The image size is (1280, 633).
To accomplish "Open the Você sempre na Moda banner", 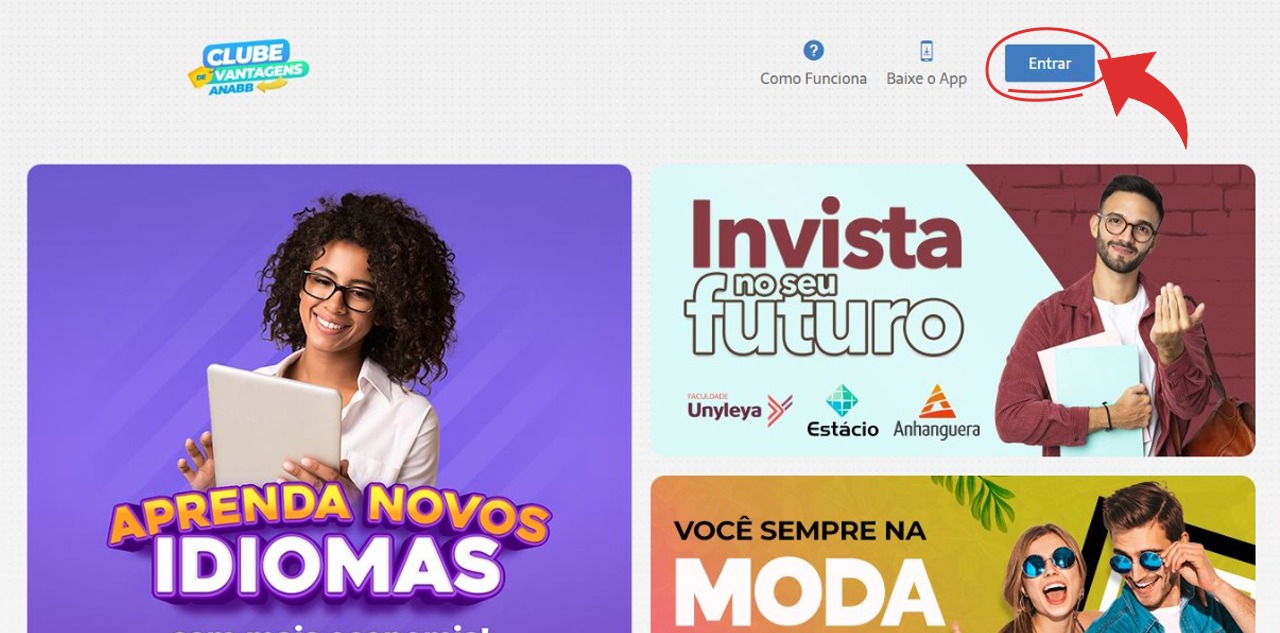I will (x=952, y=555).
